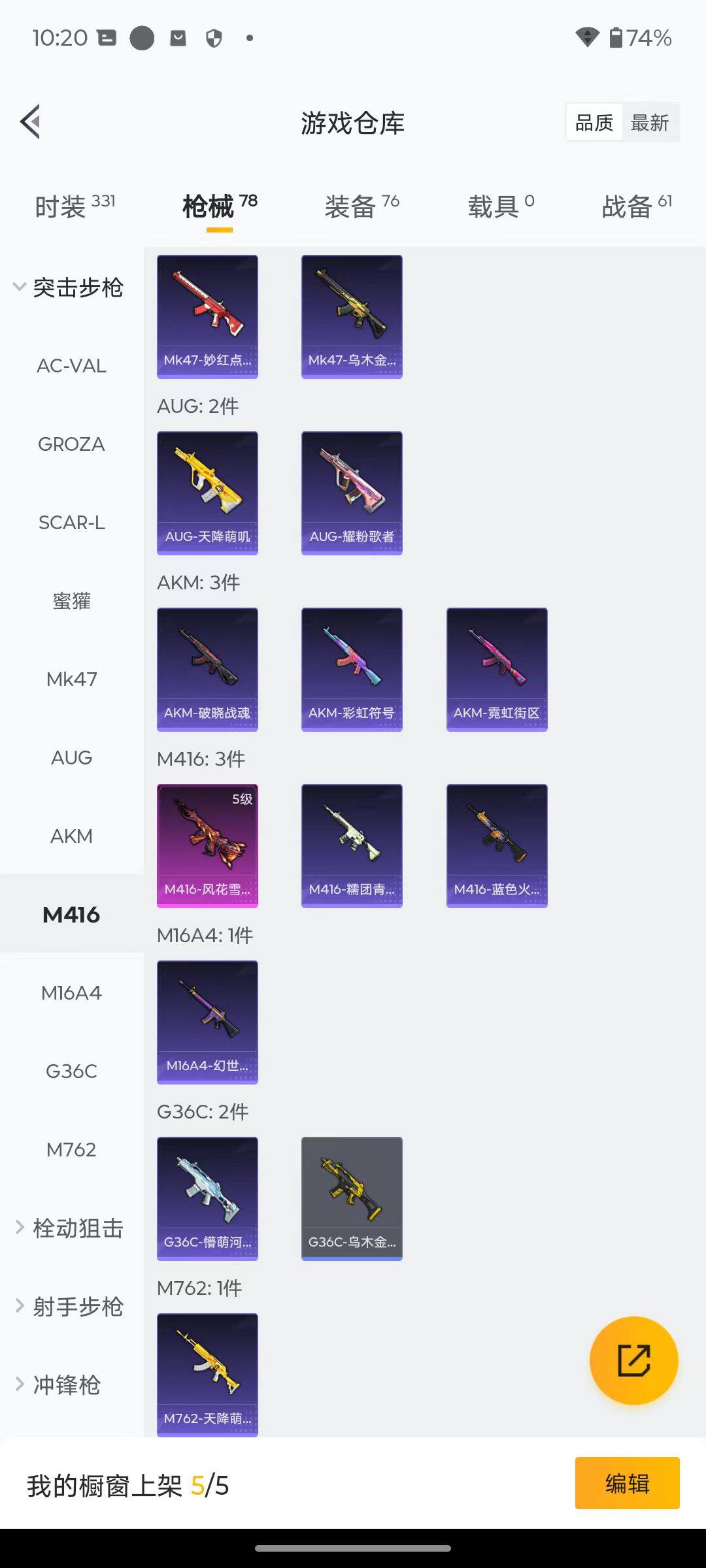Go back using the top-left arrow

(x=31, y=122)
